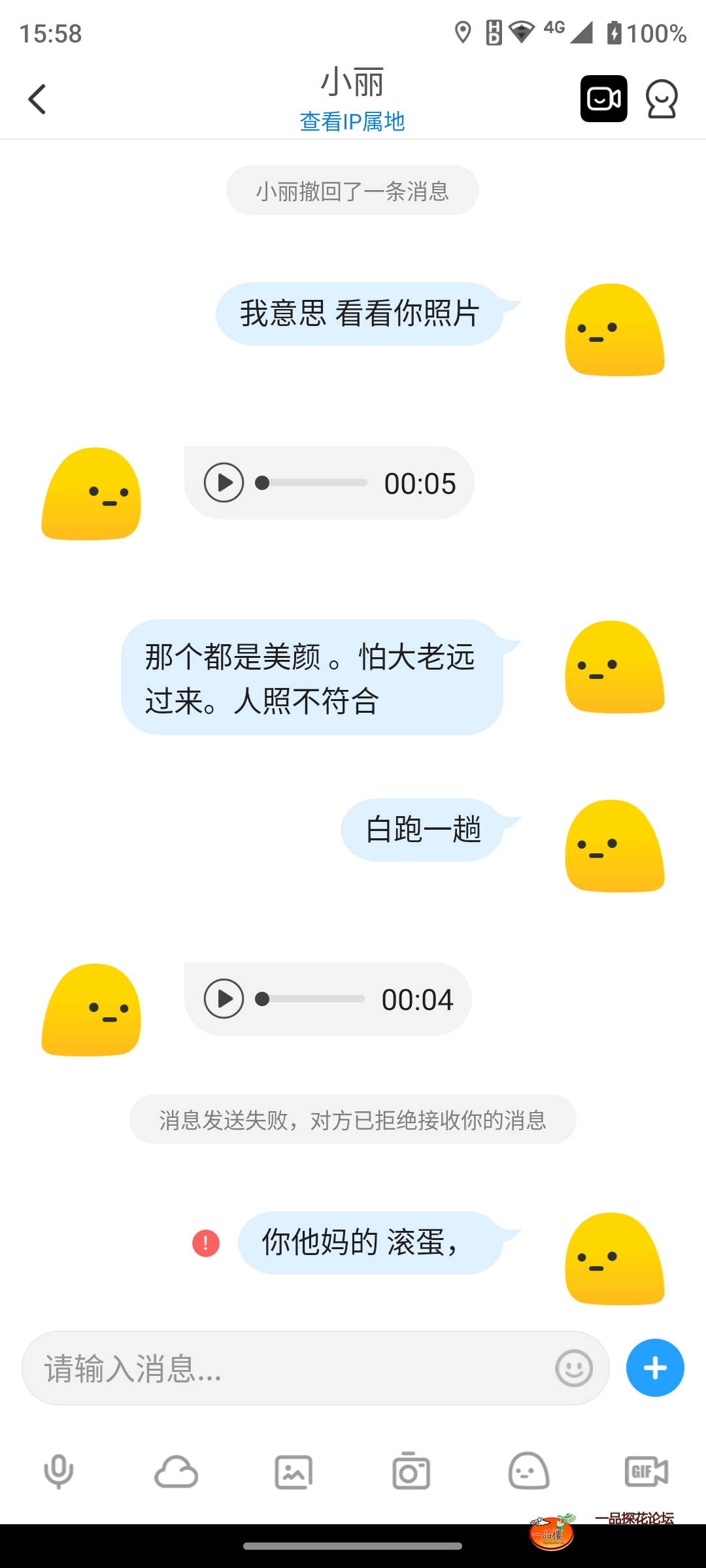
Task: Expand the attachment options with the plus button
Action: click(654, 1367)
